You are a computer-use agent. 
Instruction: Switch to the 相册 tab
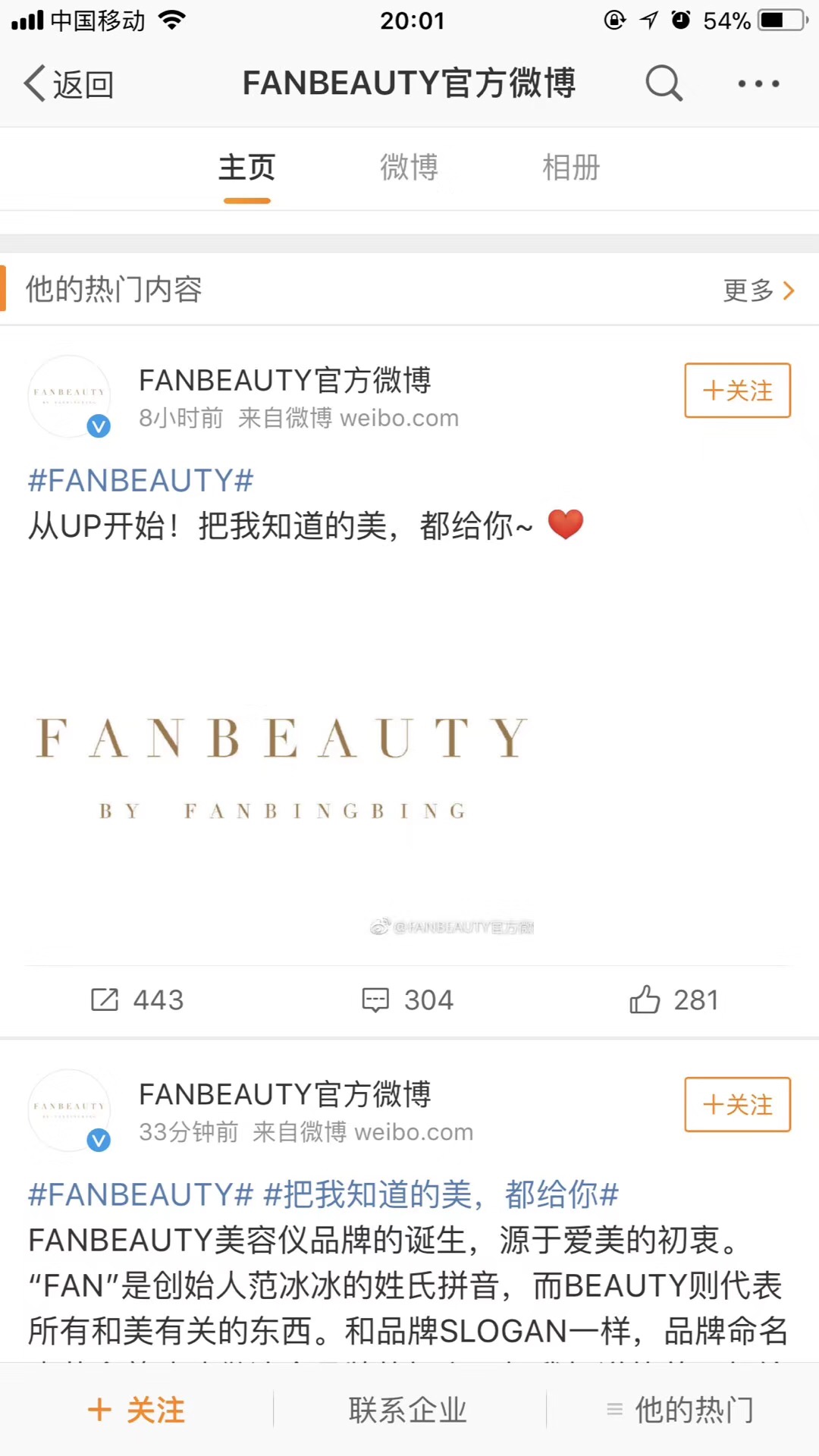click(570, 168)
